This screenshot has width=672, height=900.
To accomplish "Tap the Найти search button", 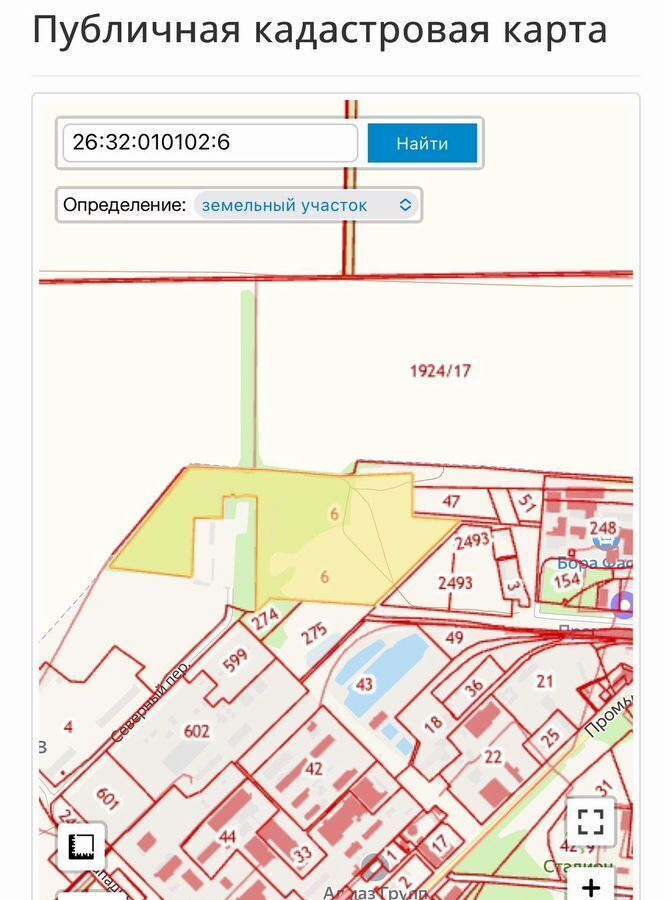I will point(422,143).
